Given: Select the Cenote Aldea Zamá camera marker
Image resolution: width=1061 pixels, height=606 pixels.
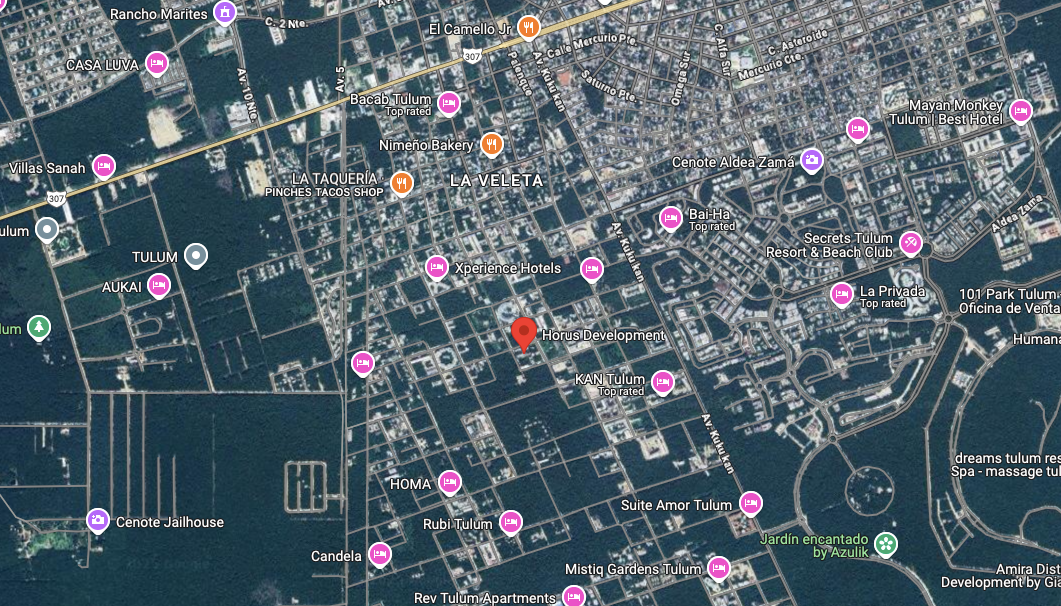Looking at the screenshot, I should tap(812, 160).
